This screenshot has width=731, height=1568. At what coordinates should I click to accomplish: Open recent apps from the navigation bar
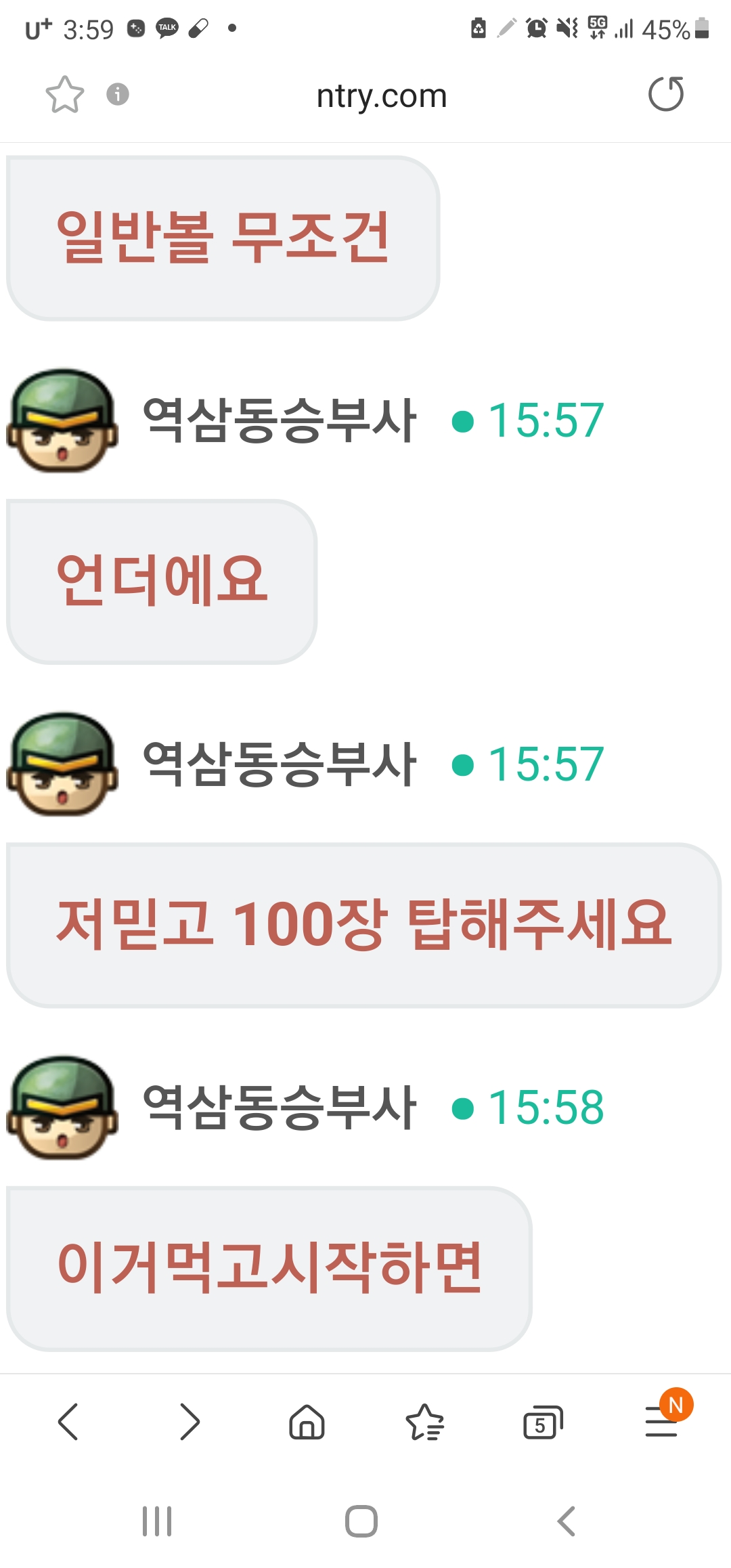[157, 1521]
